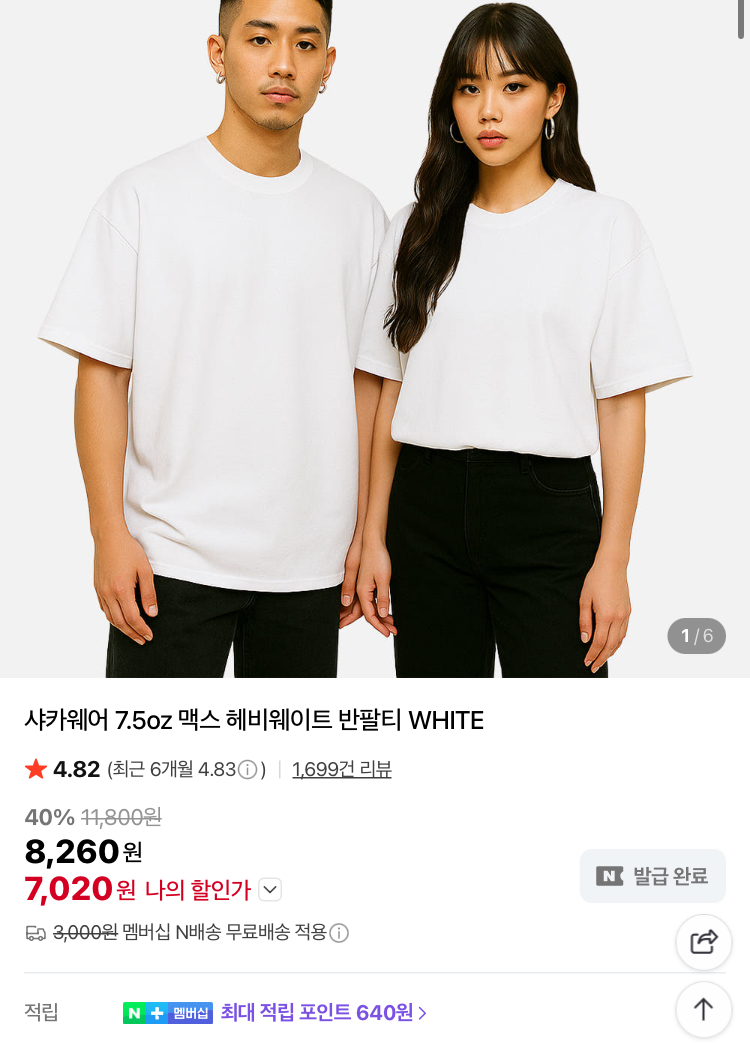750x1044 pixels.
Task: Open the max reward points 640원 link
Action: 323,1013
